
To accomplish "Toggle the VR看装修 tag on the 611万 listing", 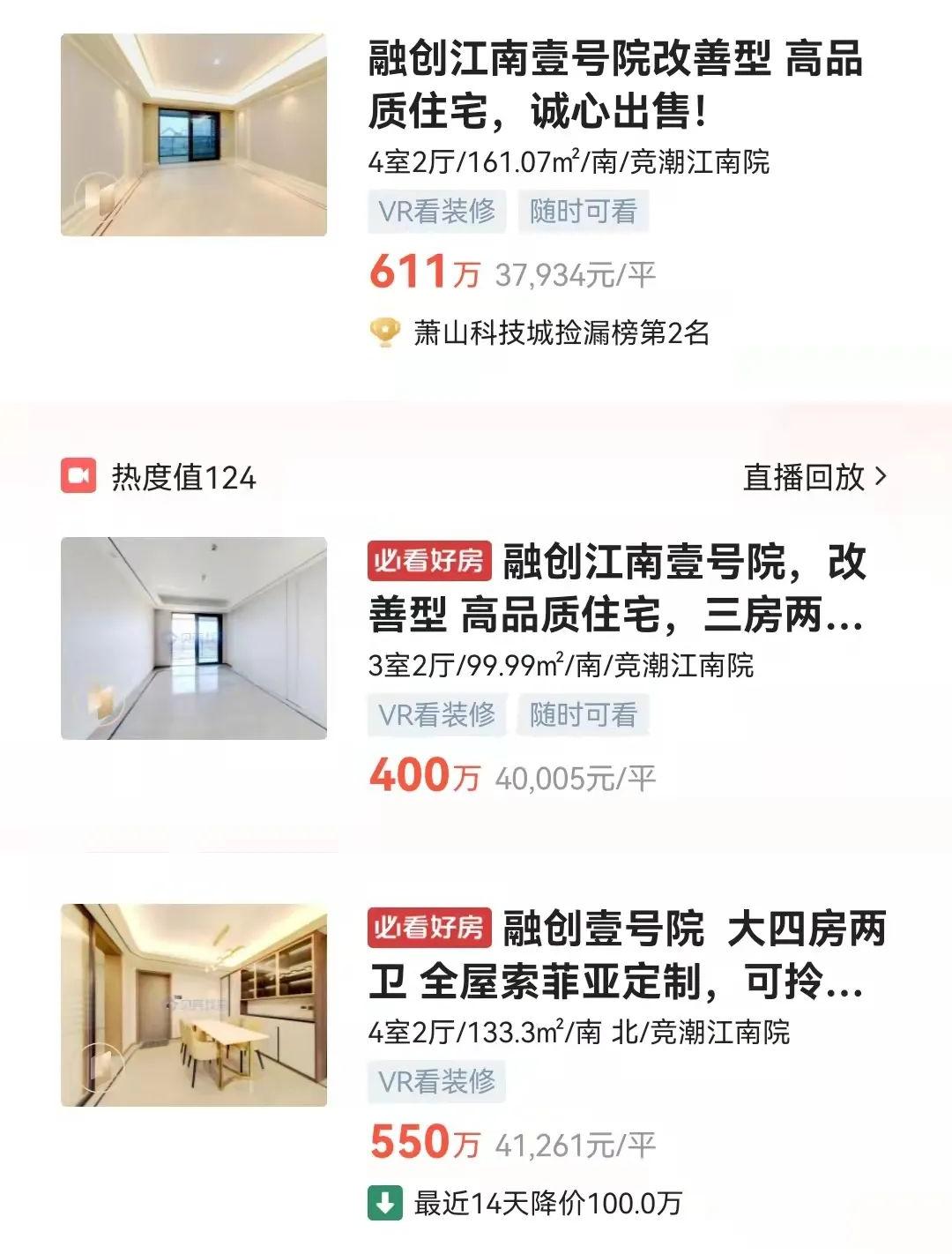I will 436,210.
